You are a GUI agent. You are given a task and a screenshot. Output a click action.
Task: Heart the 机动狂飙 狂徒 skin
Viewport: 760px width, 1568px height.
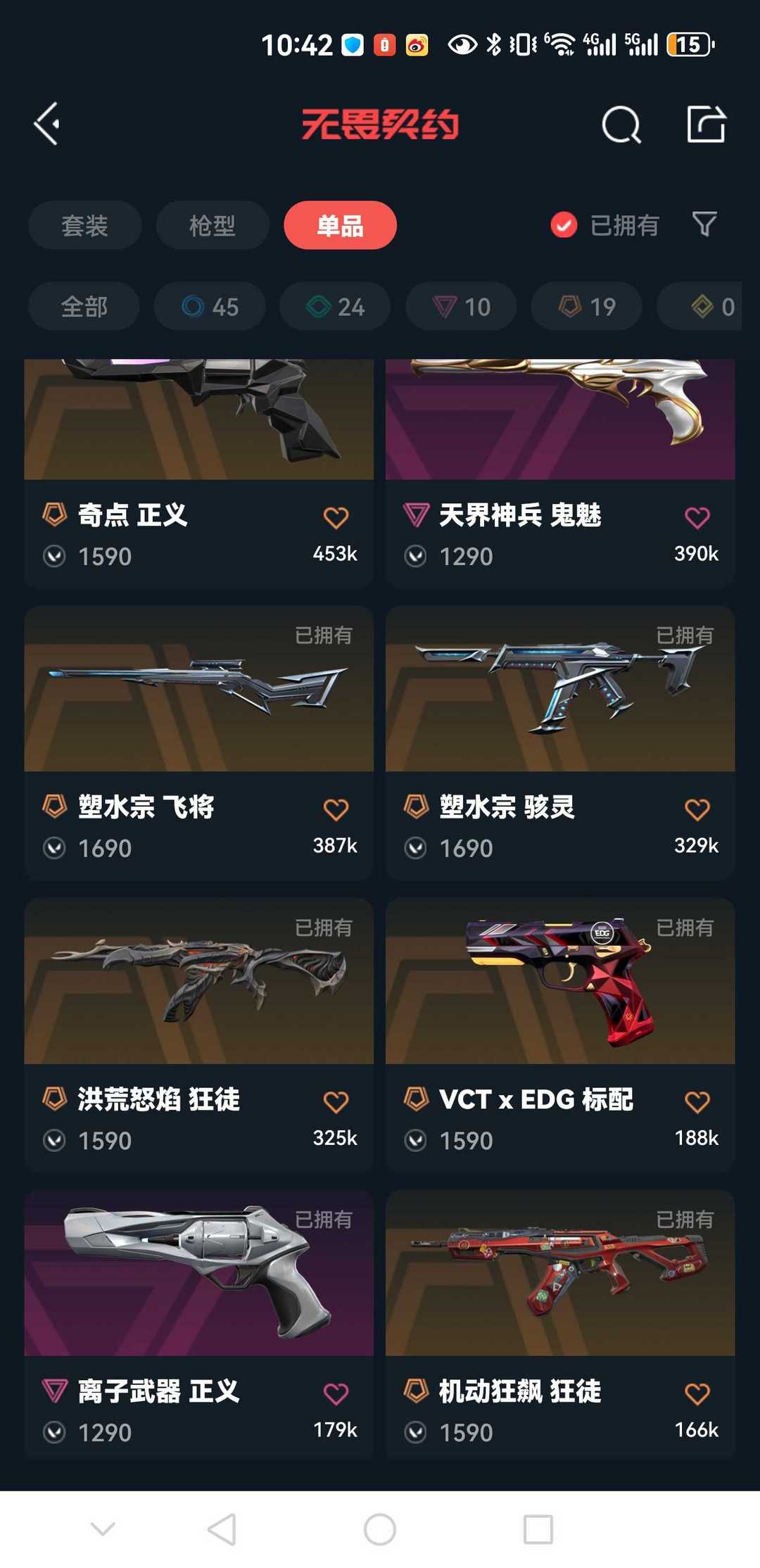pyautogui.click(x=697, y=1393)
